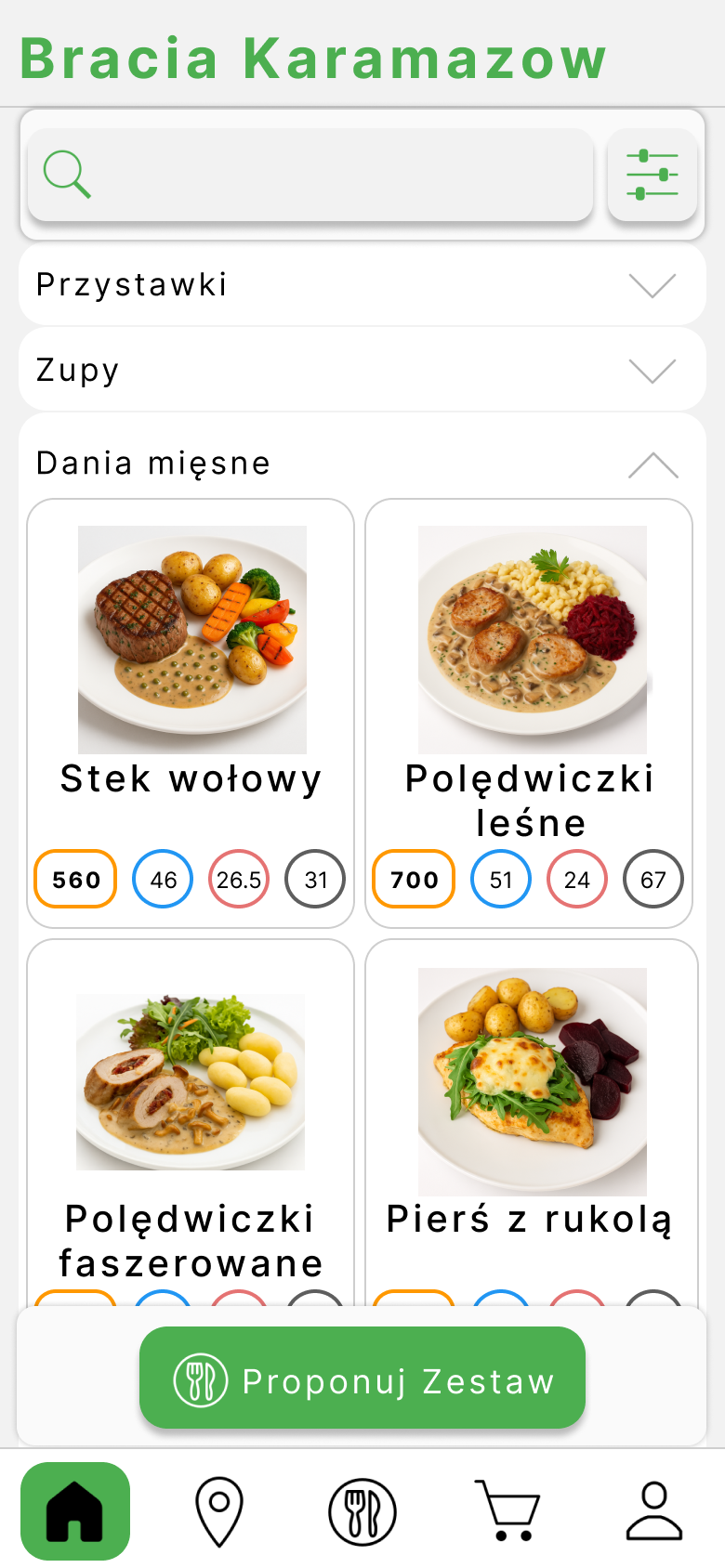This screenshot has width=725, height=1568.
Task: Expand the Przystawki section
Action: [x=362, y=285]
